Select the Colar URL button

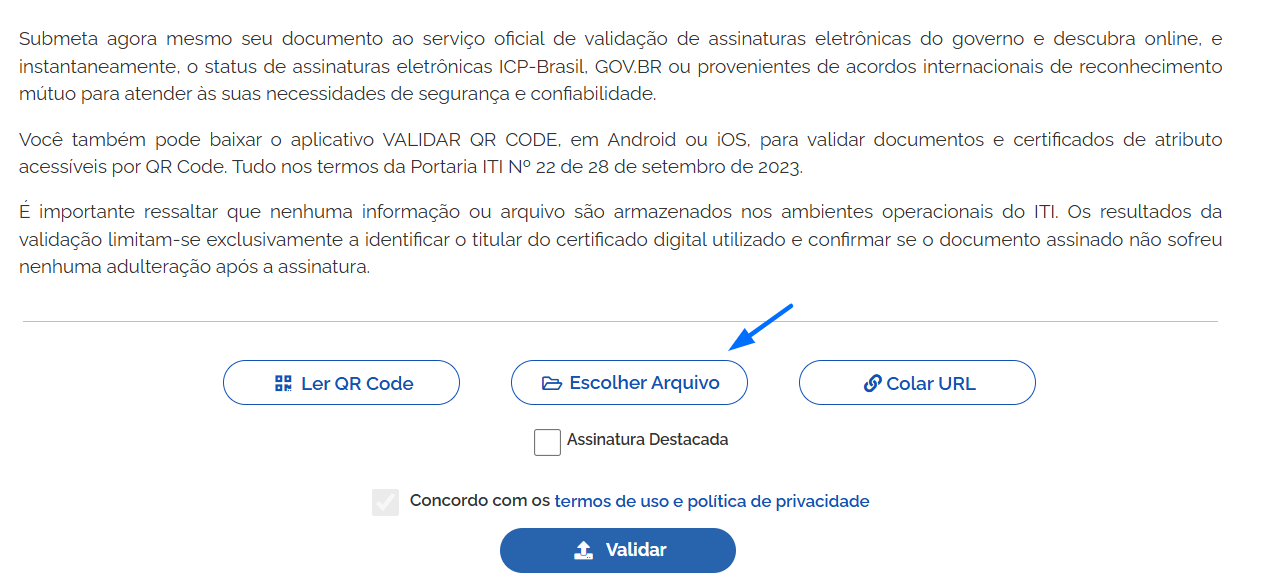click(x=917, y=383)
